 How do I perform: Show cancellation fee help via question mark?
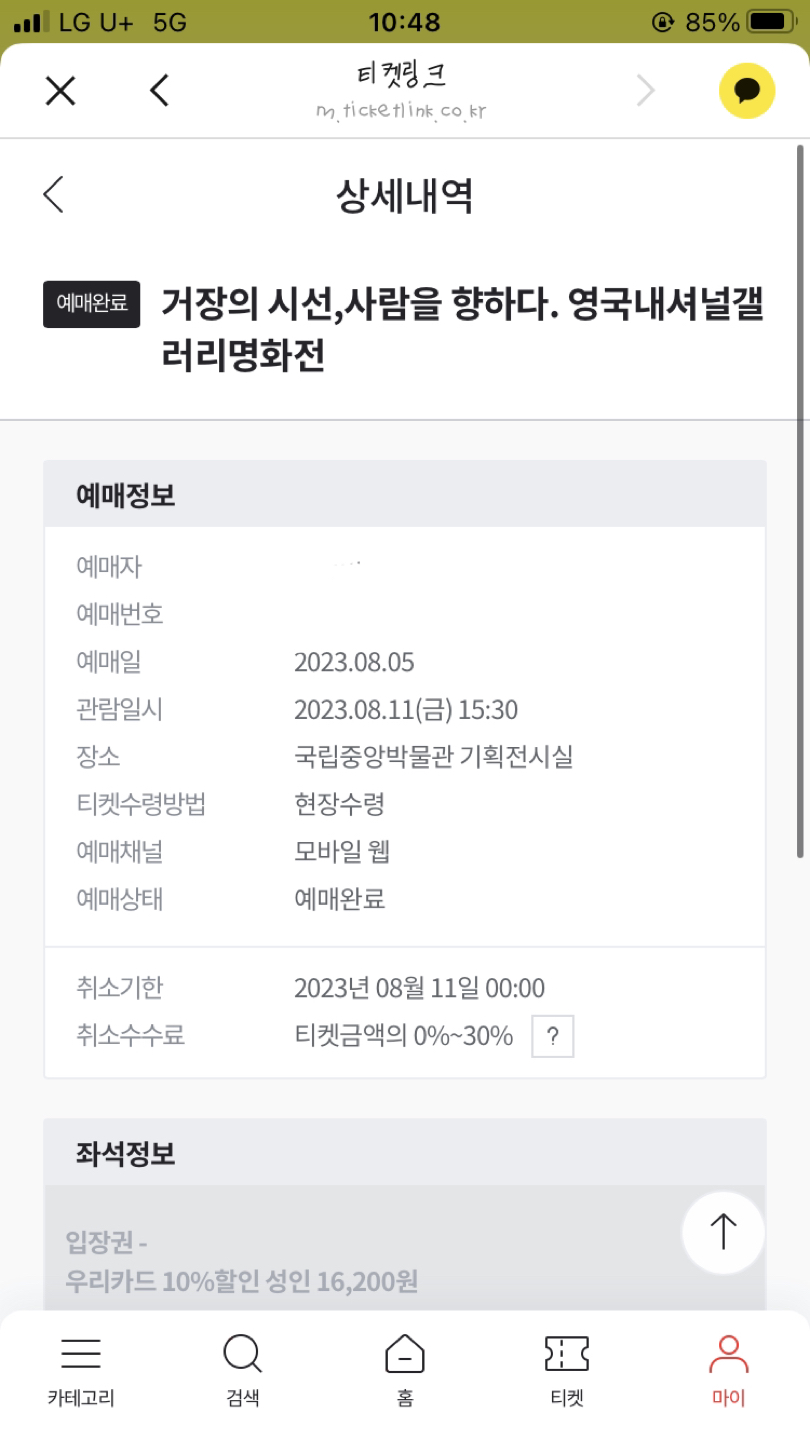click(x=552, y=1036)
